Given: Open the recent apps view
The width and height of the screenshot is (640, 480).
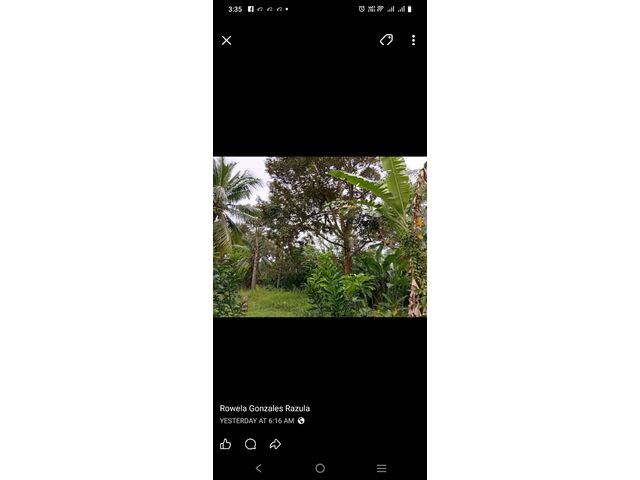Looking at the screenshot, I should tap(381, 468).
